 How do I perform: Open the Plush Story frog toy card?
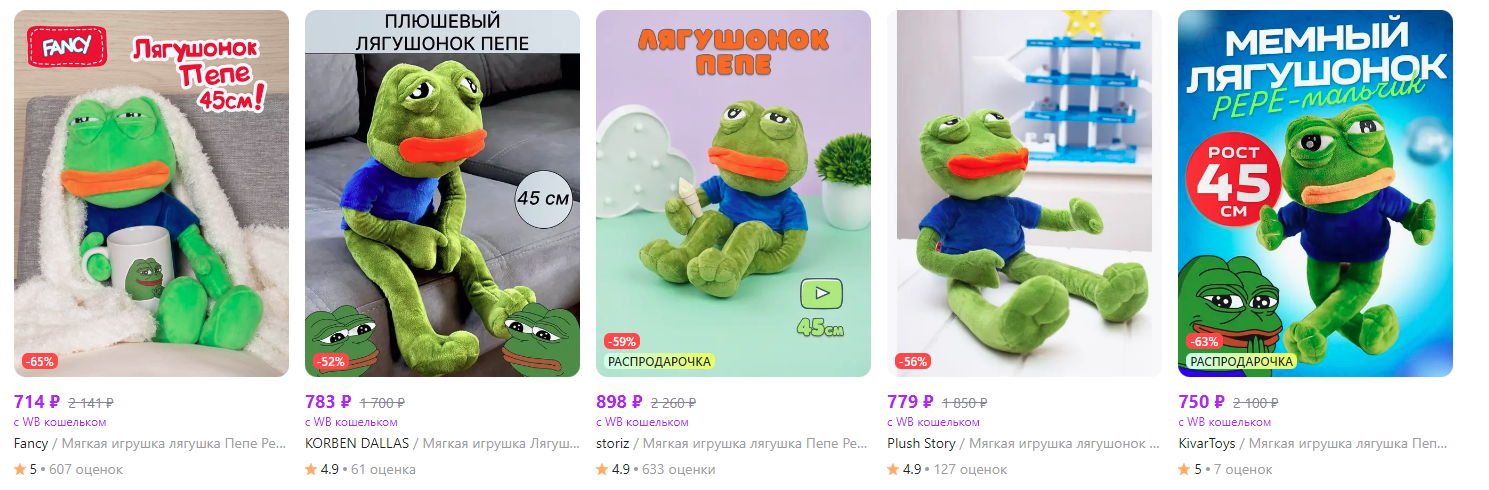point(1024,193)
